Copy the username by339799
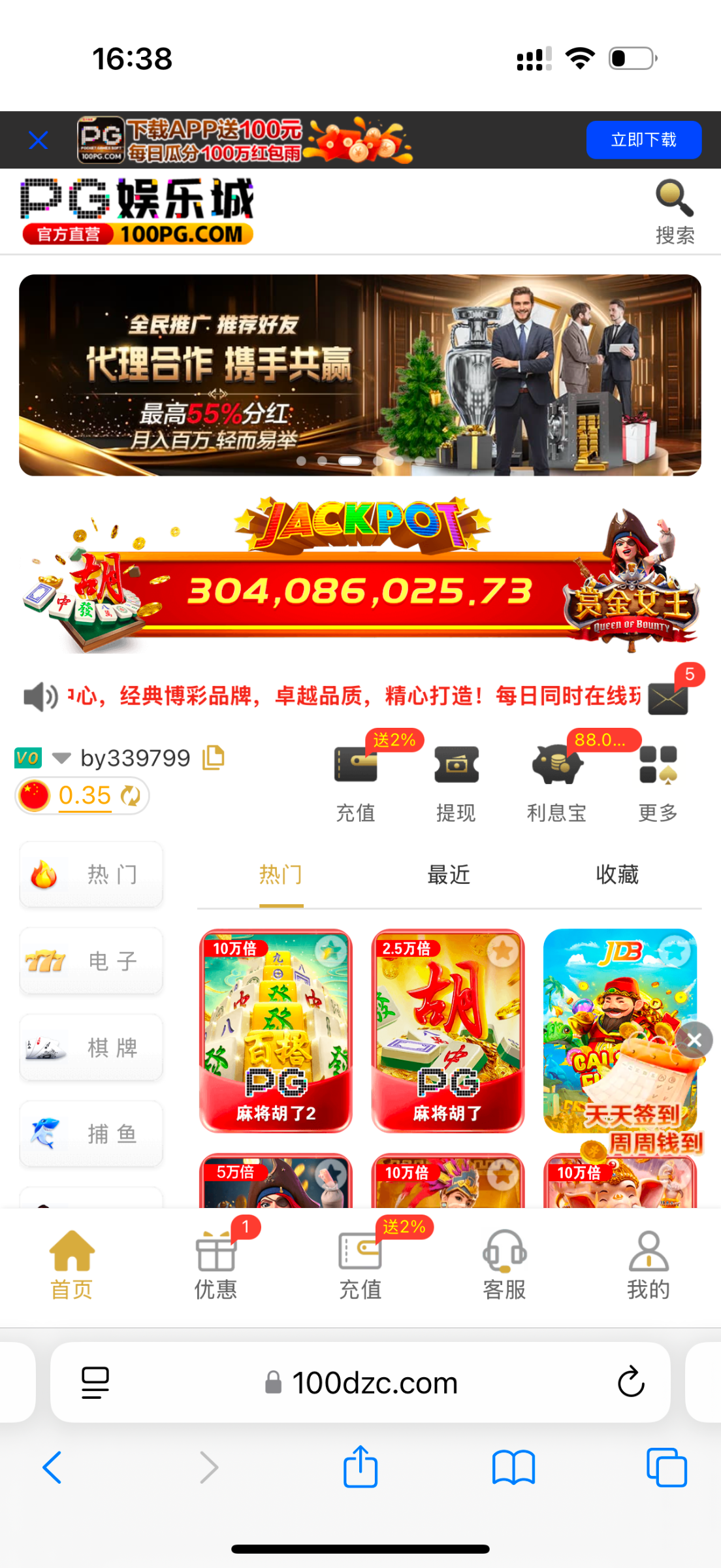 (x=214, y=757)
